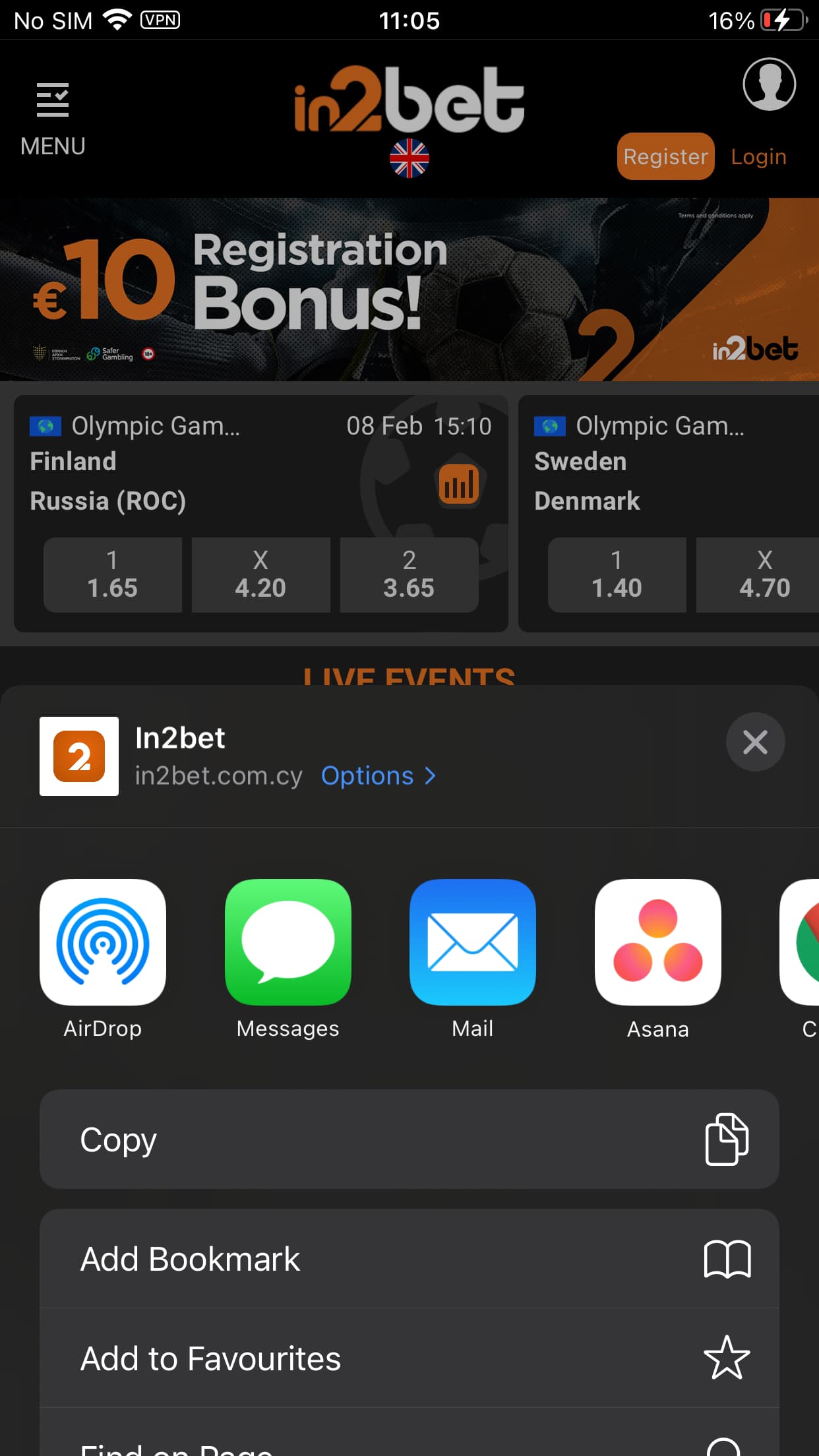Open share Options link
This screenshot has width=819, height=1456.
point(378,775)
